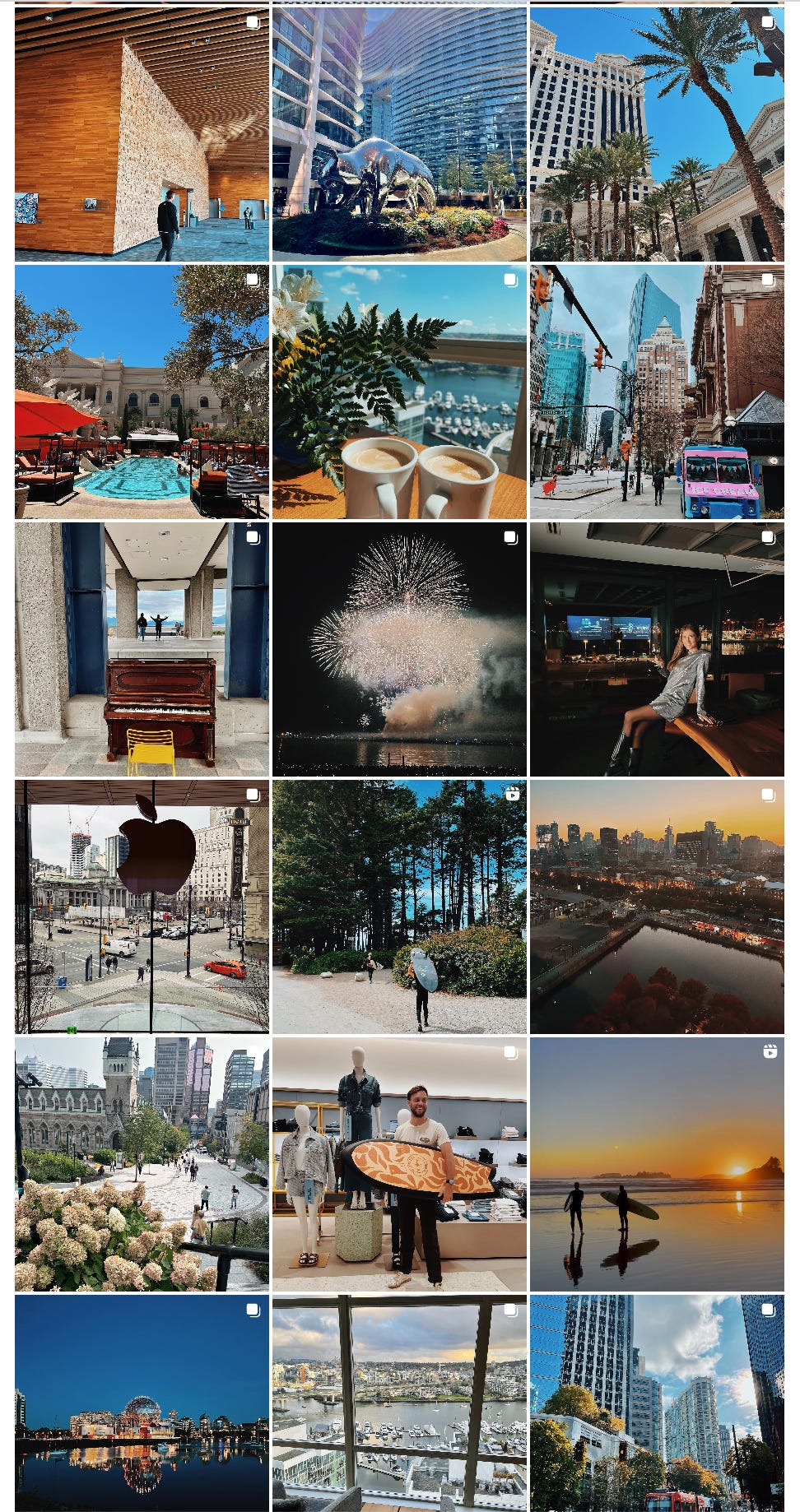800x1512 pixels.
Task: Open the hydrangeas and clock tower post
Action: pos(142,1164)
